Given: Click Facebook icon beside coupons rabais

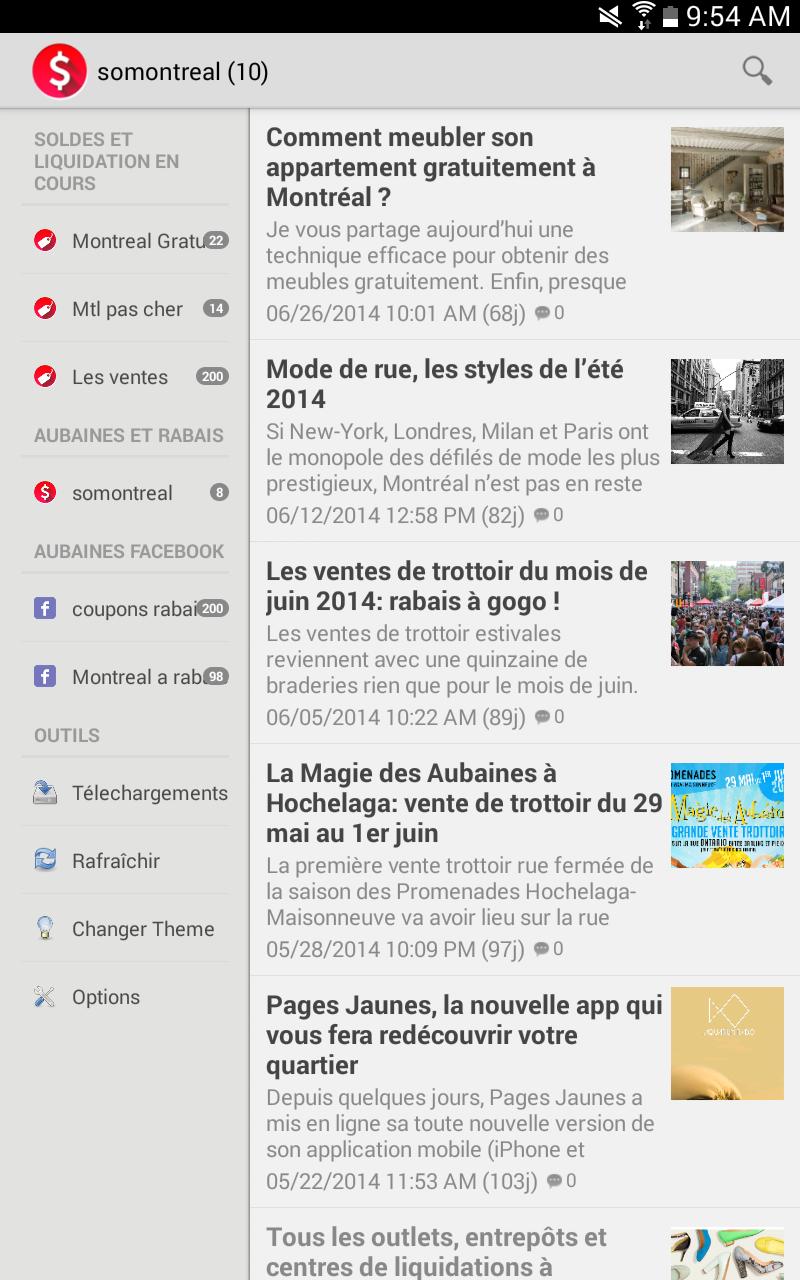Looking at the screenshot, I should pos(45,608).
